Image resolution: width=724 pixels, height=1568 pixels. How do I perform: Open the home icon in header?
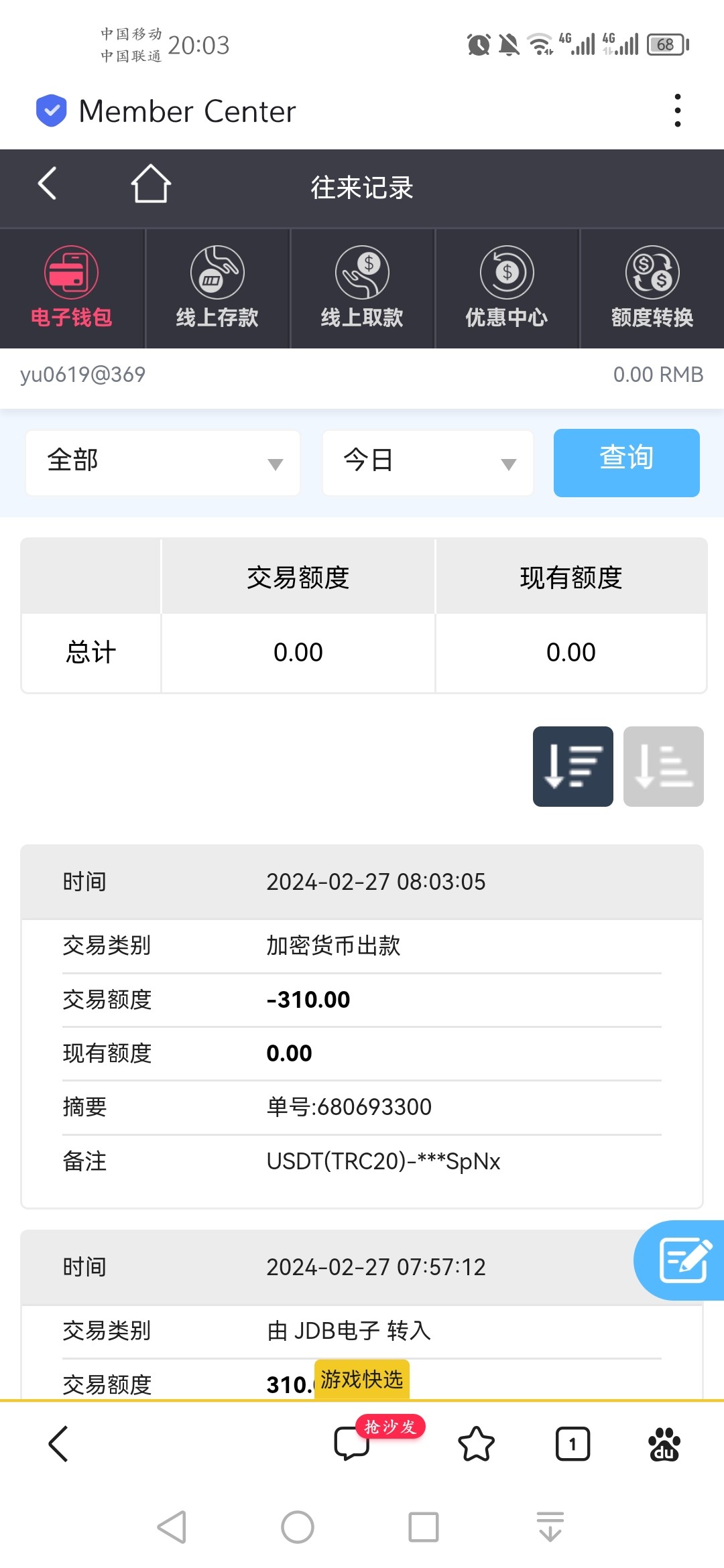click(x=151, y=184)
